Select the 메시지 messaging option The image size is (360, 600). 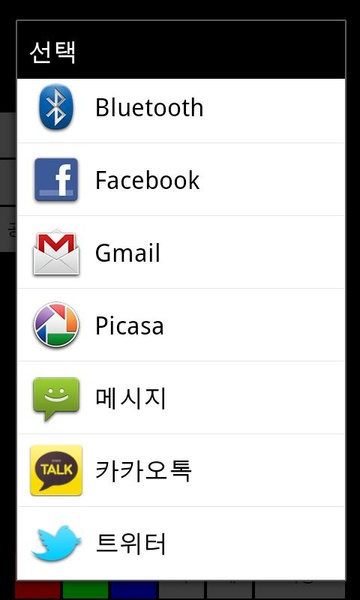(x=181, y=398)
